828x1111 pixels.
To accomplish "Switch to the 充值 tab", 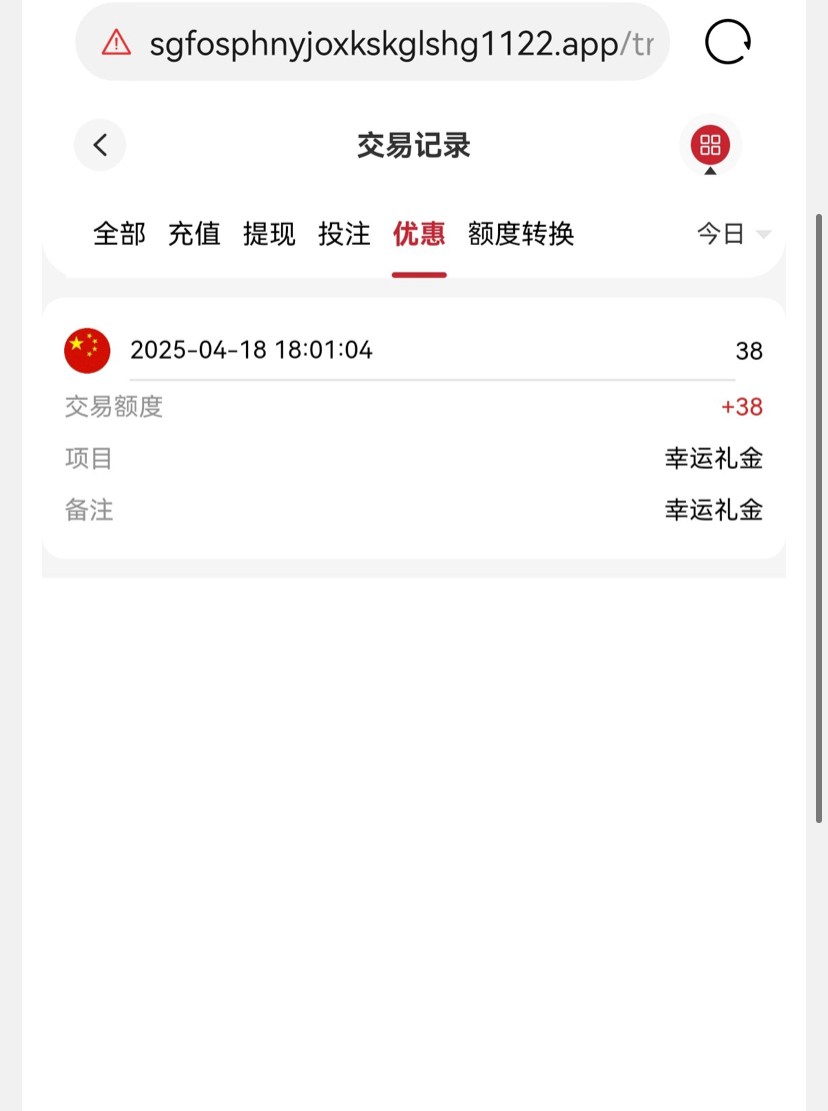I will pyautogui.click(x=194, y=234).
